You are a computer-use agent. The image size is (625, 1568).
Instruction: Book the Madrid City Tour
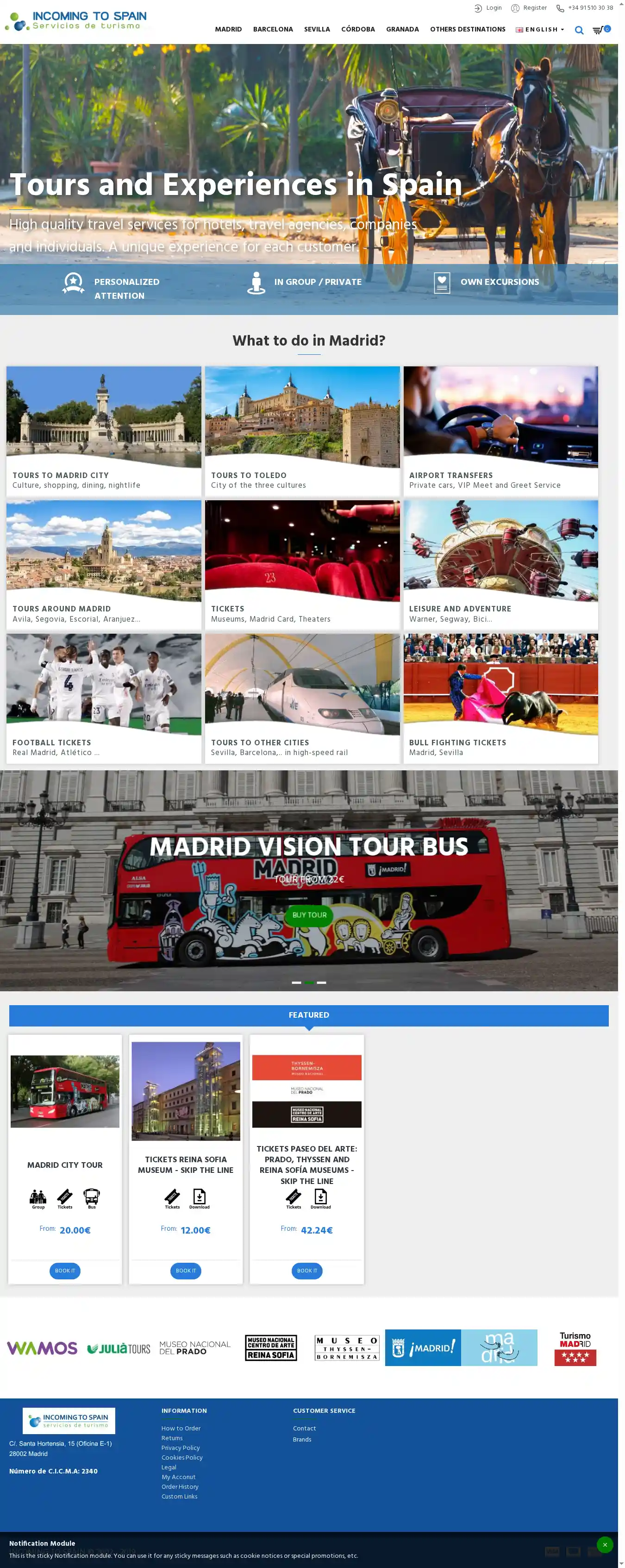[64, 1270]
